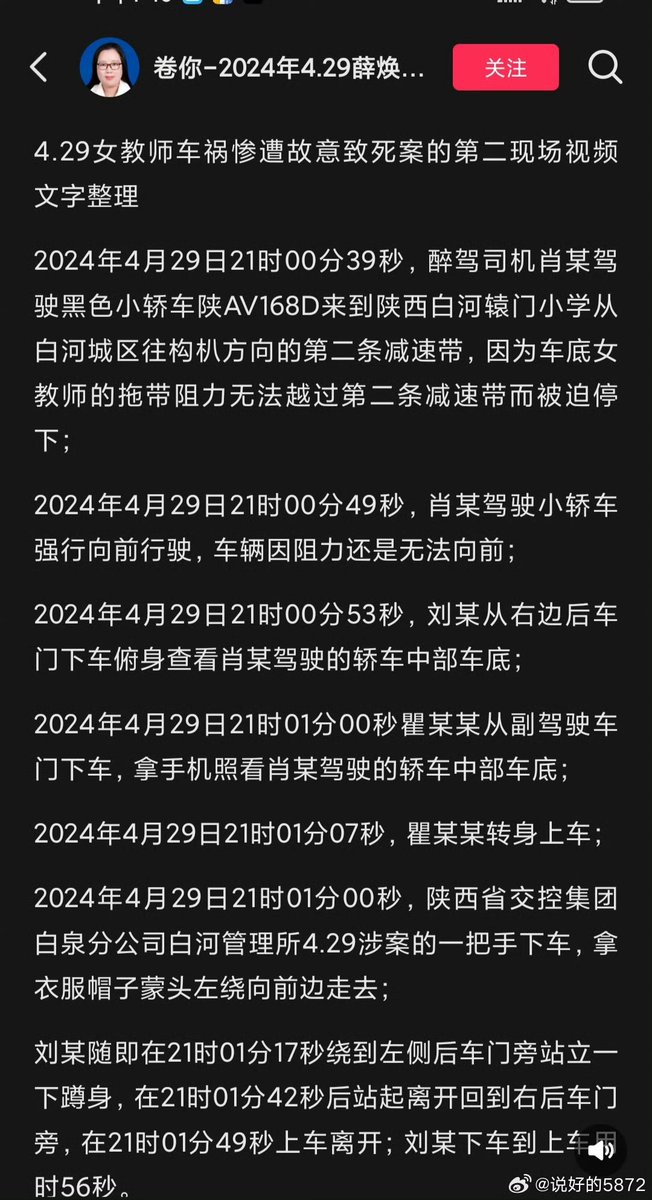Open search with the magnifier icon
Viewport: 652px width, 1200px height.
pyautogui.click(x=604, y=67)
